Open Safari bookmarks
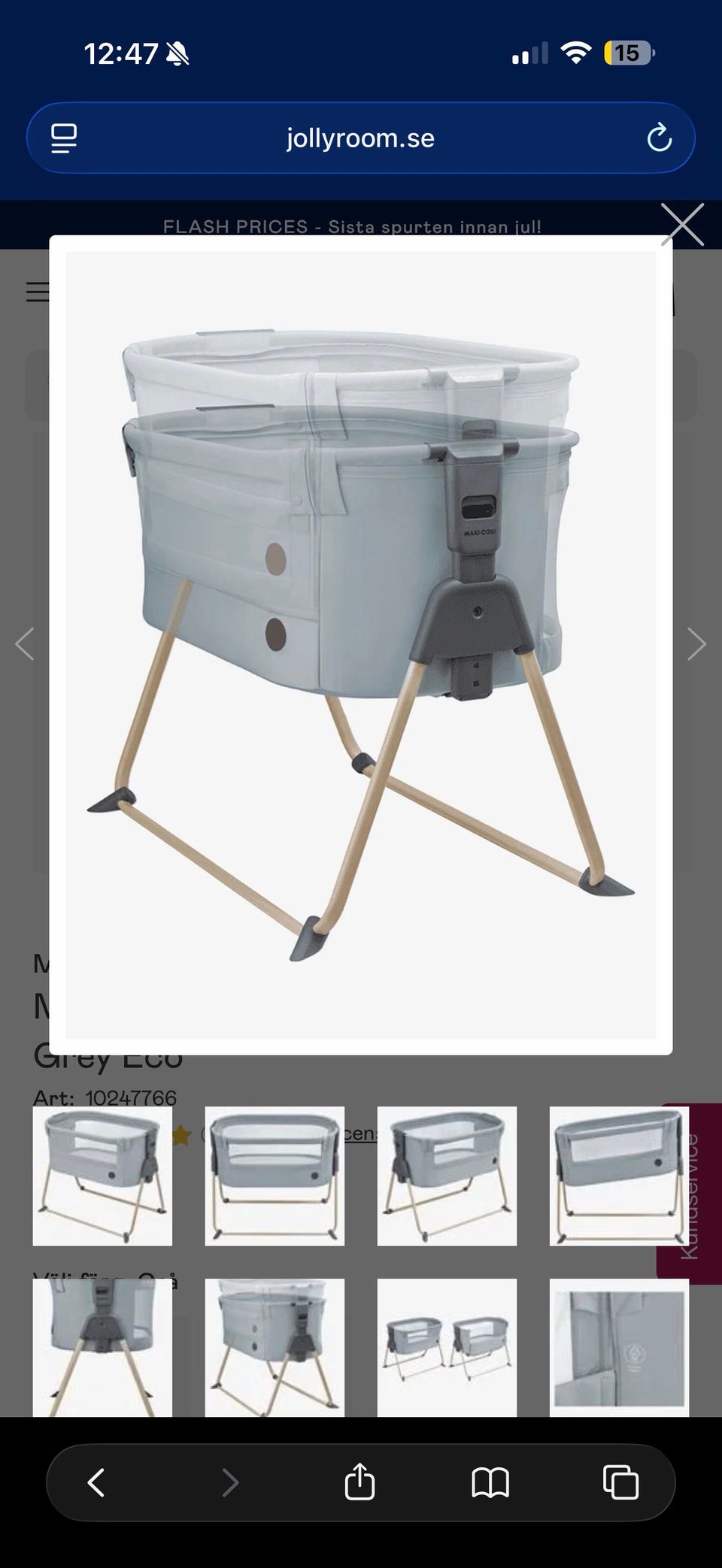 coord(490,1482)
